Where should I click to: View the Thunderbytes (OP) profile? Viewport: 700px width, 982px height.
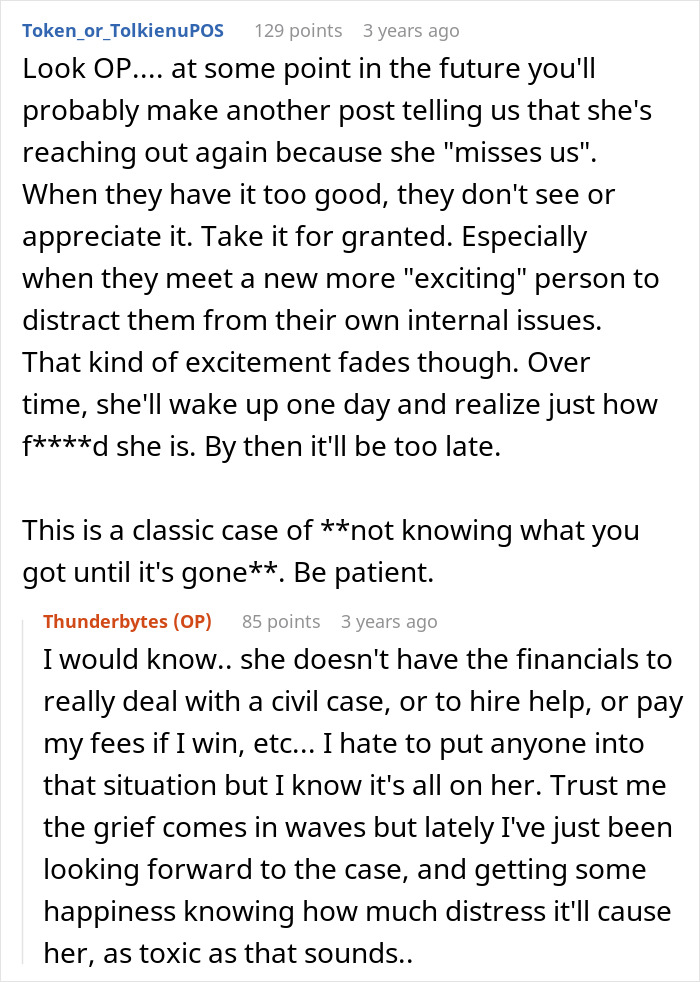(x=127, y=621)
